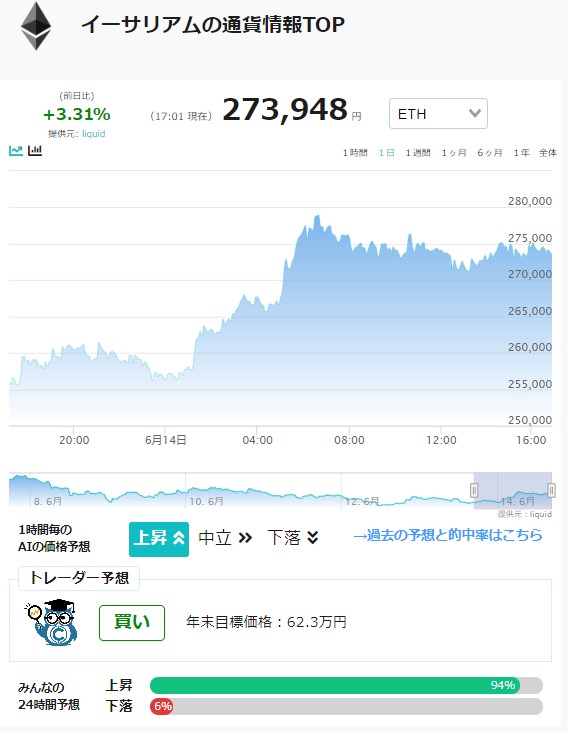Tap the left handle of the chart navigator

[x=474, y=491]
